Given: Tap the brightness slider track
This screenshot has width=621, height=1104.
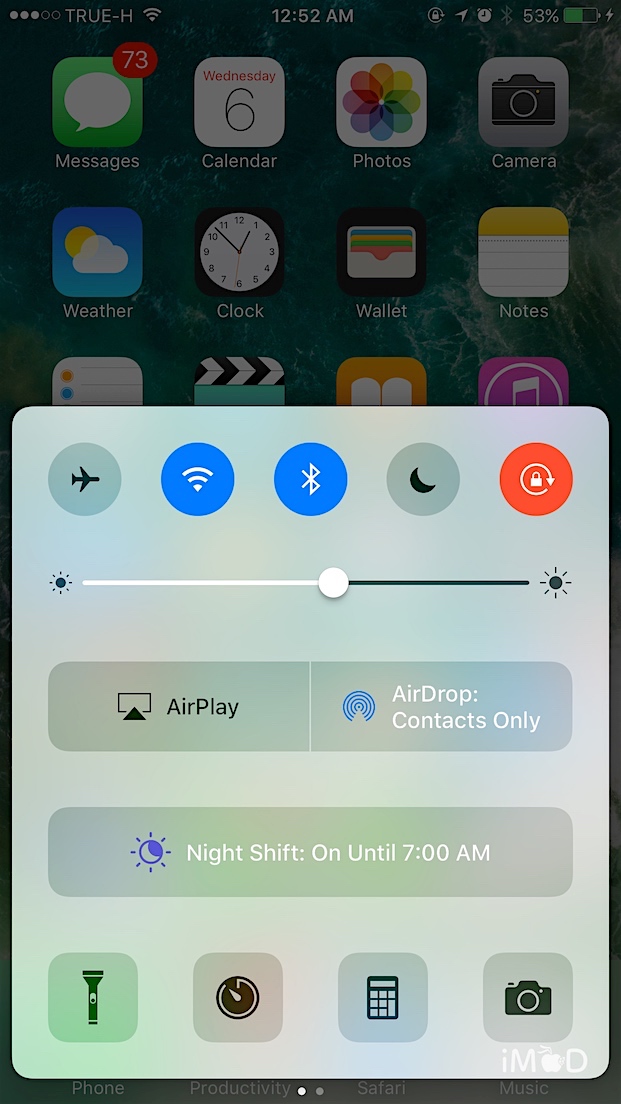Looking at the screenshot, I should point(430,582).
